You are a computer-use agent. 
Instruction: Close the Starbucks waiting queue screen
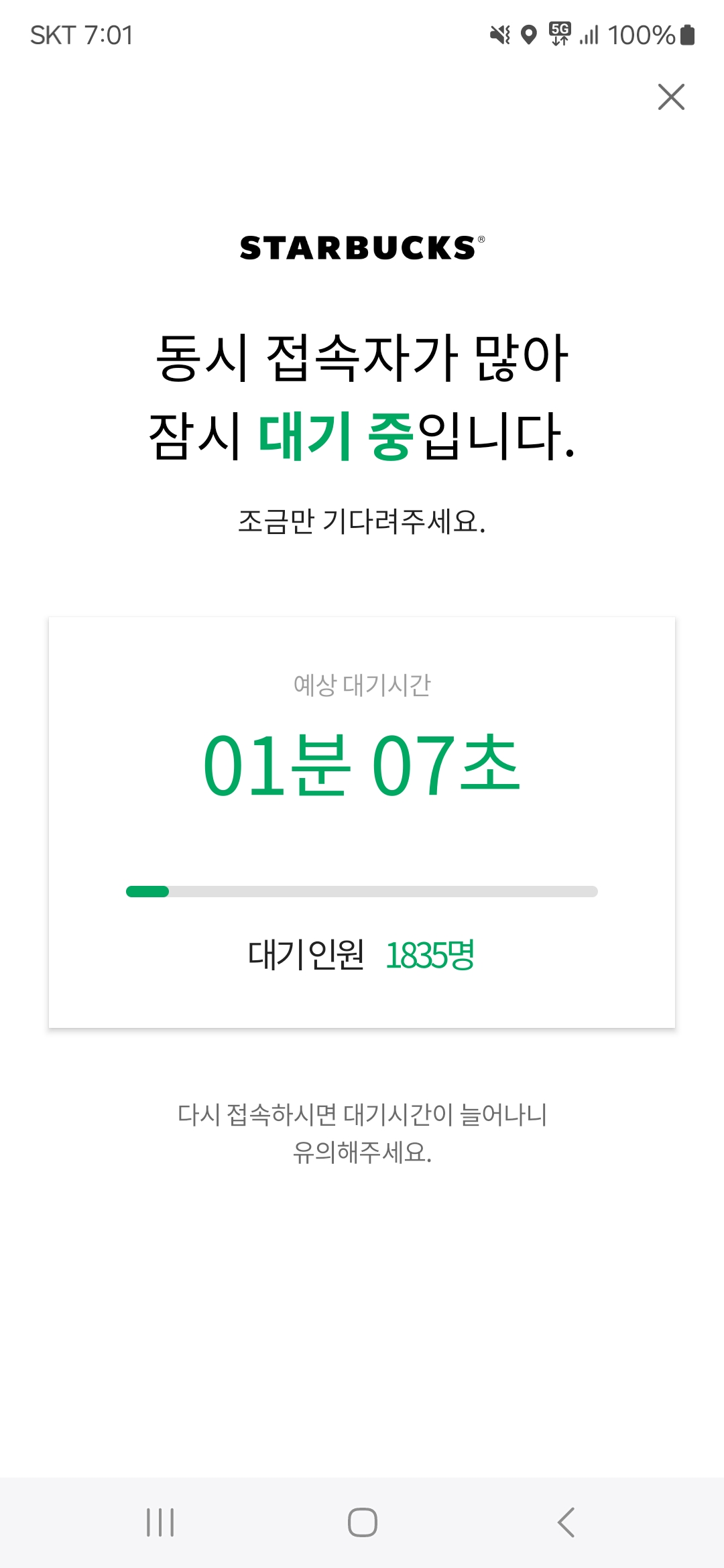[x=671, y=96]
